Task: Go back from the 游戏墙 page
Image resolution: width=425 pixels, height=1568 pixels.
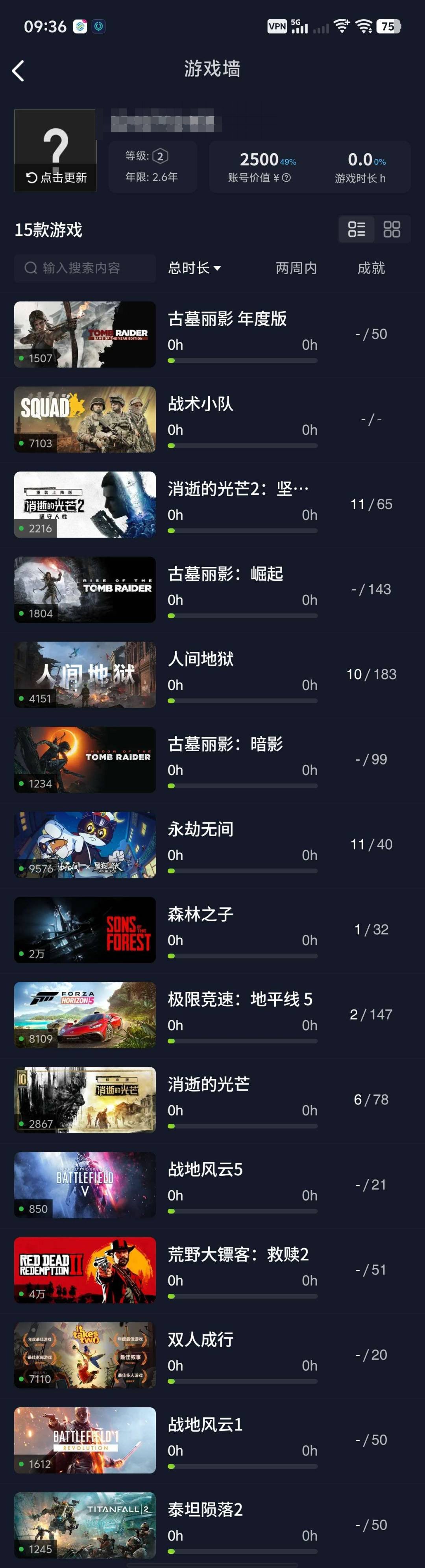Action: pos(18,71)
